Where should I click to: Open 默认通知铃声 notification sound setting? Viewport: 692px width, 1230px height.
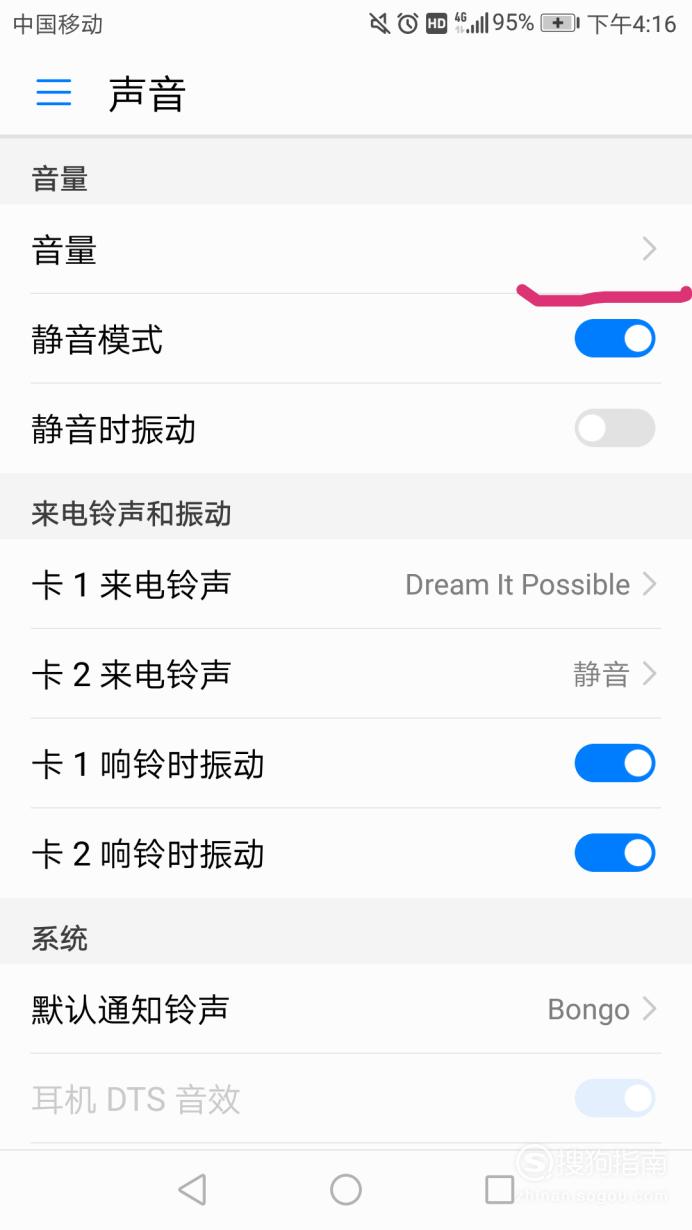click(x=346, y=1009)
